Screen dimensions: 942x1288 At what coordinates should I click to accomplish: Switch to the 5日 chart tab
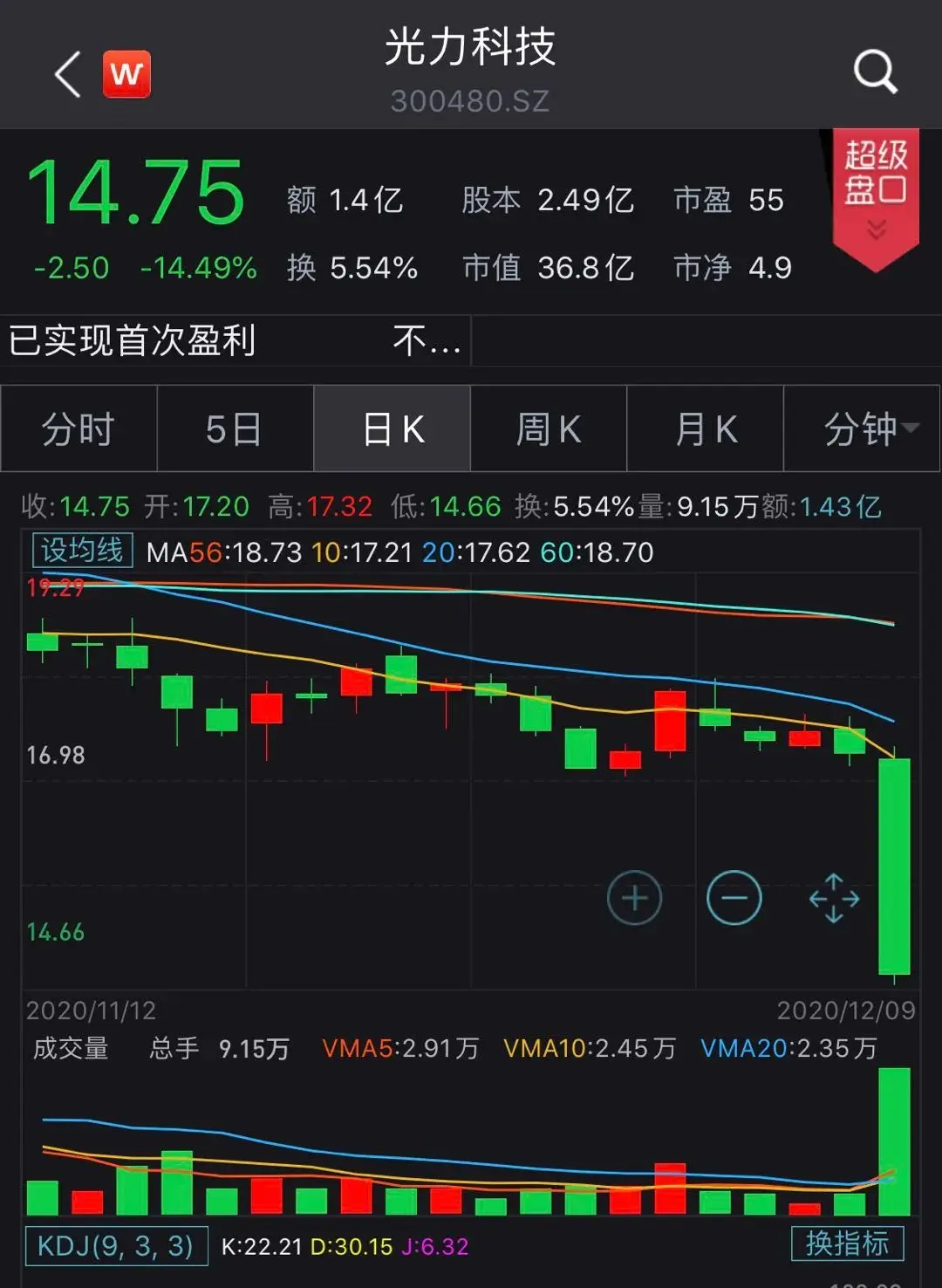(235, 429)
